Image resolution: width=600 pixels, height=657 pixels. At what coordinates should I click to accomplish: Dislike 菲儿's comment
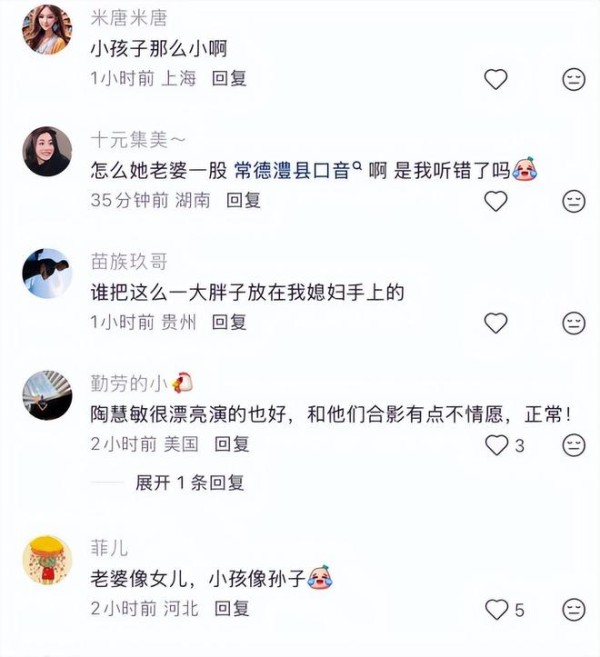[x=574, y=609]
